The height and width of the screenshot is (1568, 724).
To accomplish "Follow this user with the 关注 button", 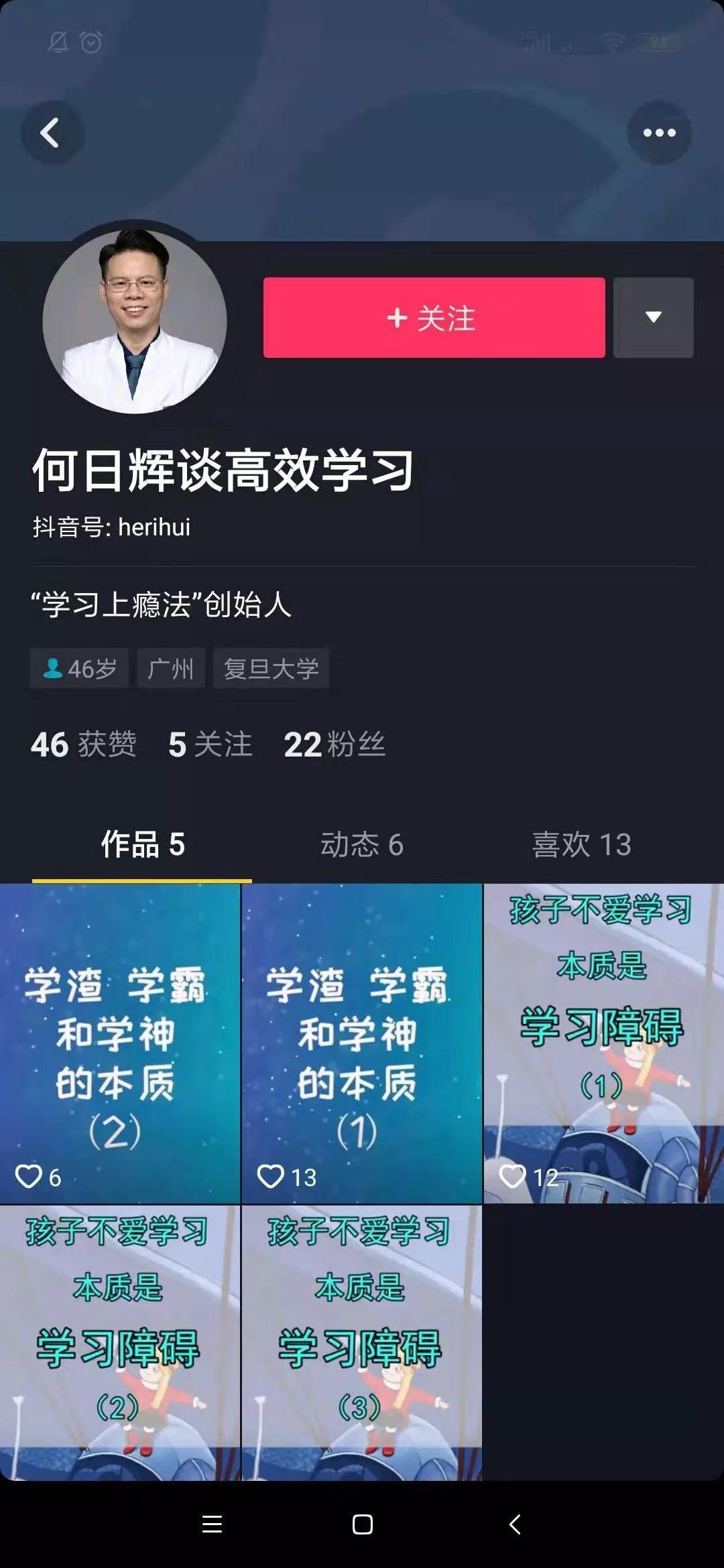I will (434, 318).
